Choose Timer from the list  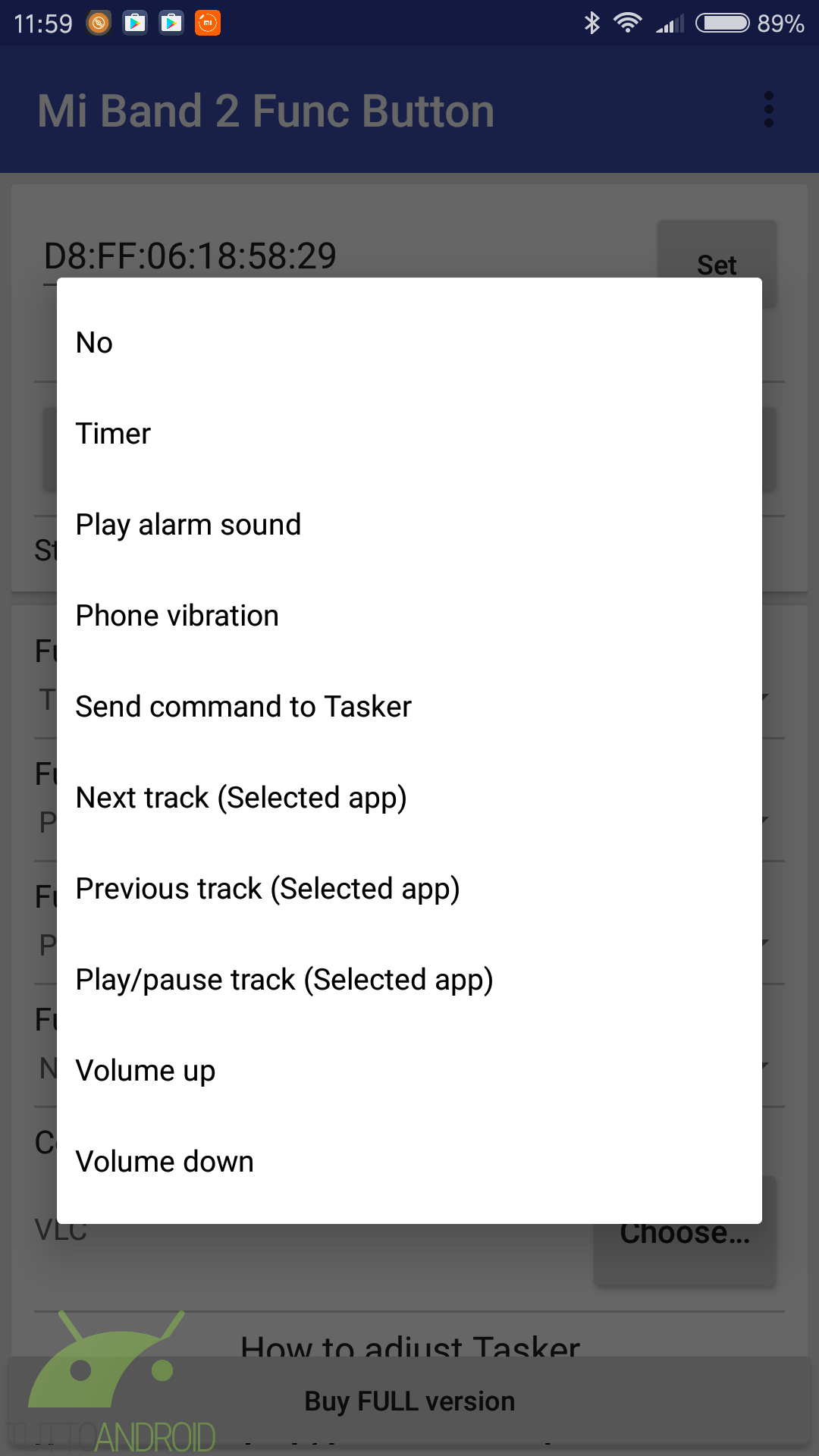(409, 434)
